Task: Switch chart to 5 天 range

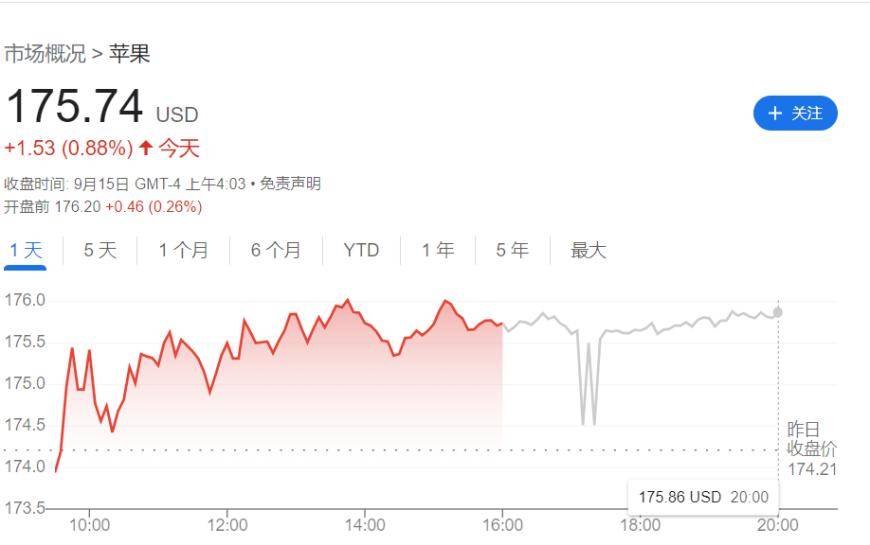Action: 100,250
